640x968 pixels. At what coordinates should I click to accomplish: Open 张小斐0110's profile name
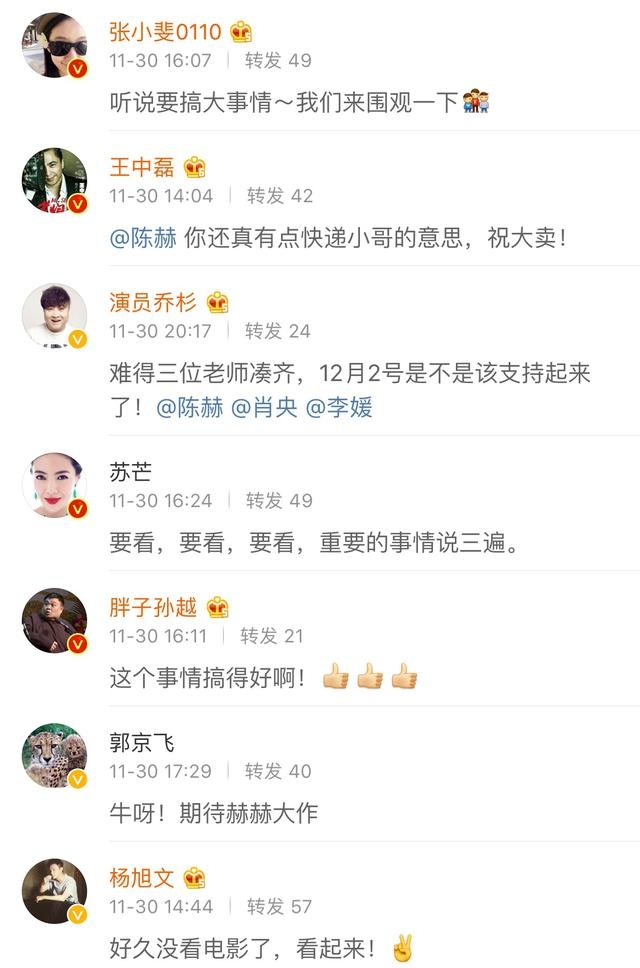(165, 32)
